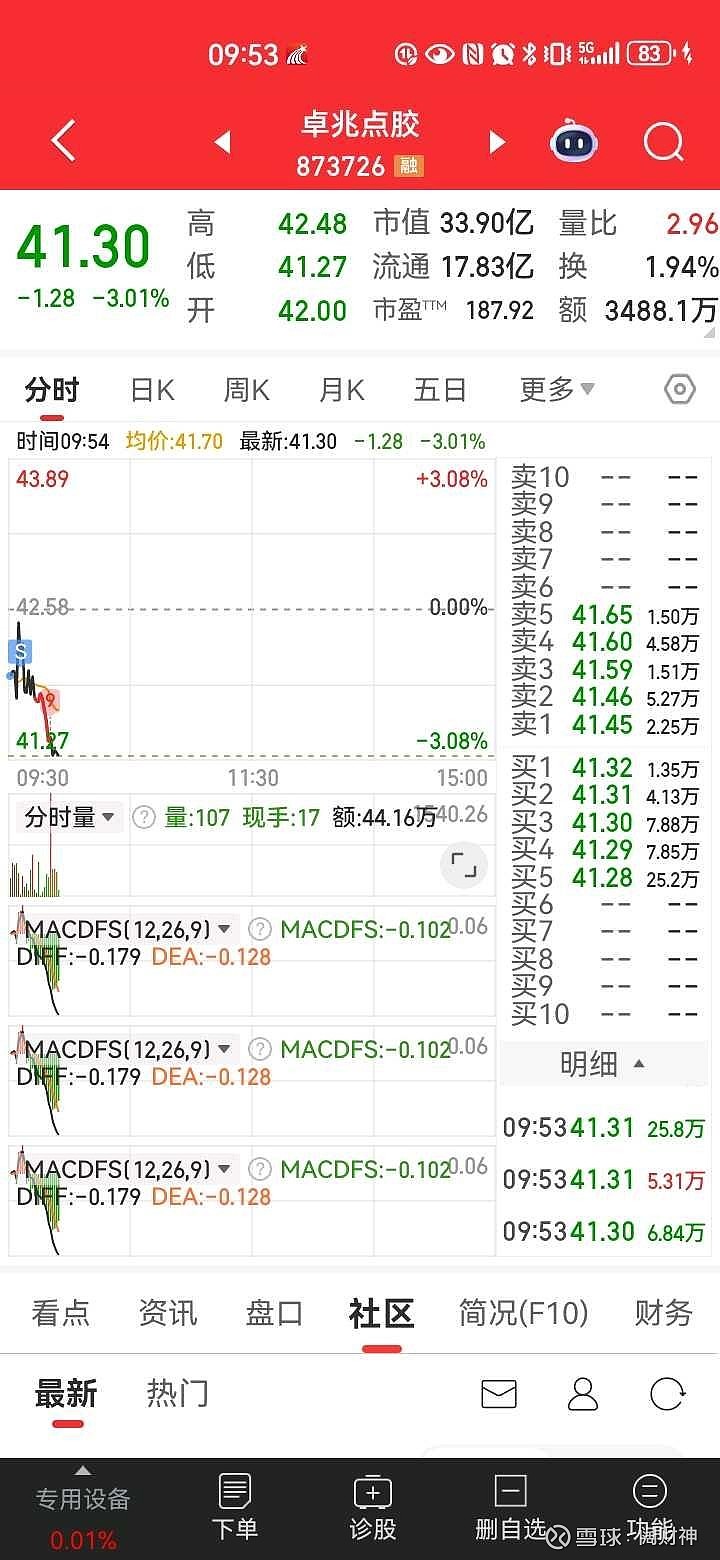Switch to the next stock
Screen dimensions: 720x1560
click(x=497, y=142)
